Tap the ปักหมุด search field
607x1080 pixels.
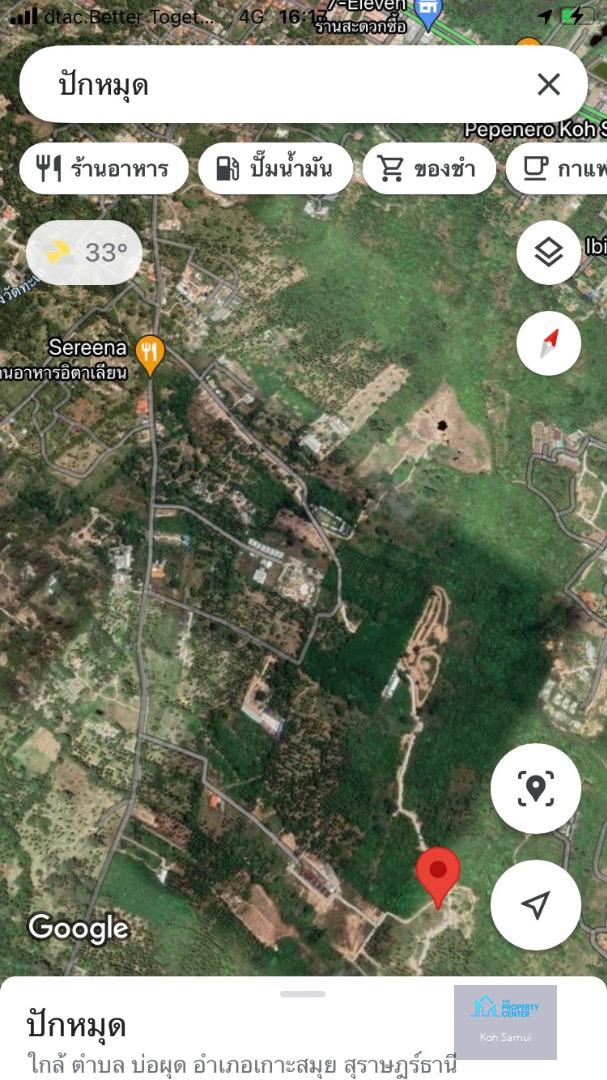point(280,85)
